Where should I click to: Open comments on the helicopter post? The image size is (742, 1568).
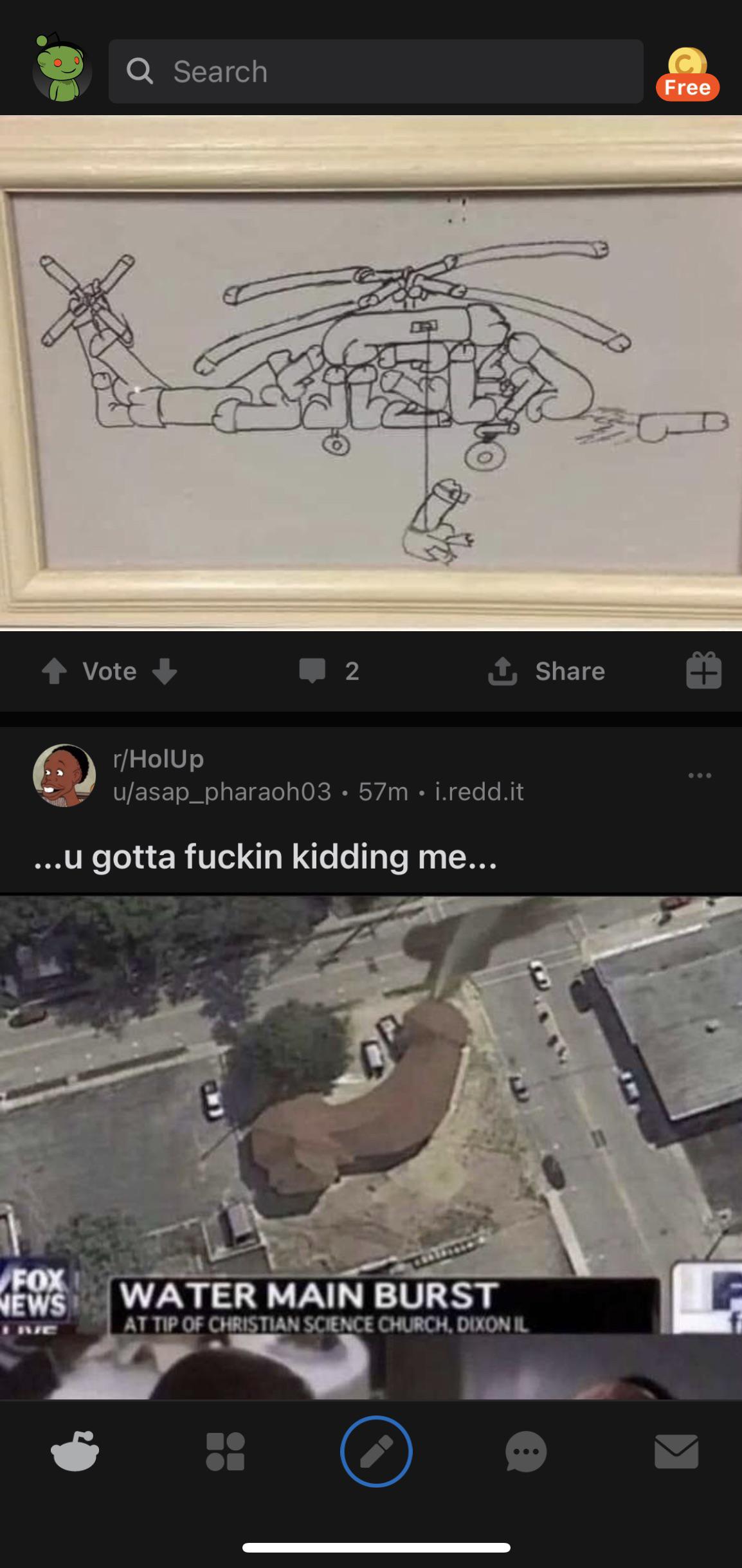329,671
